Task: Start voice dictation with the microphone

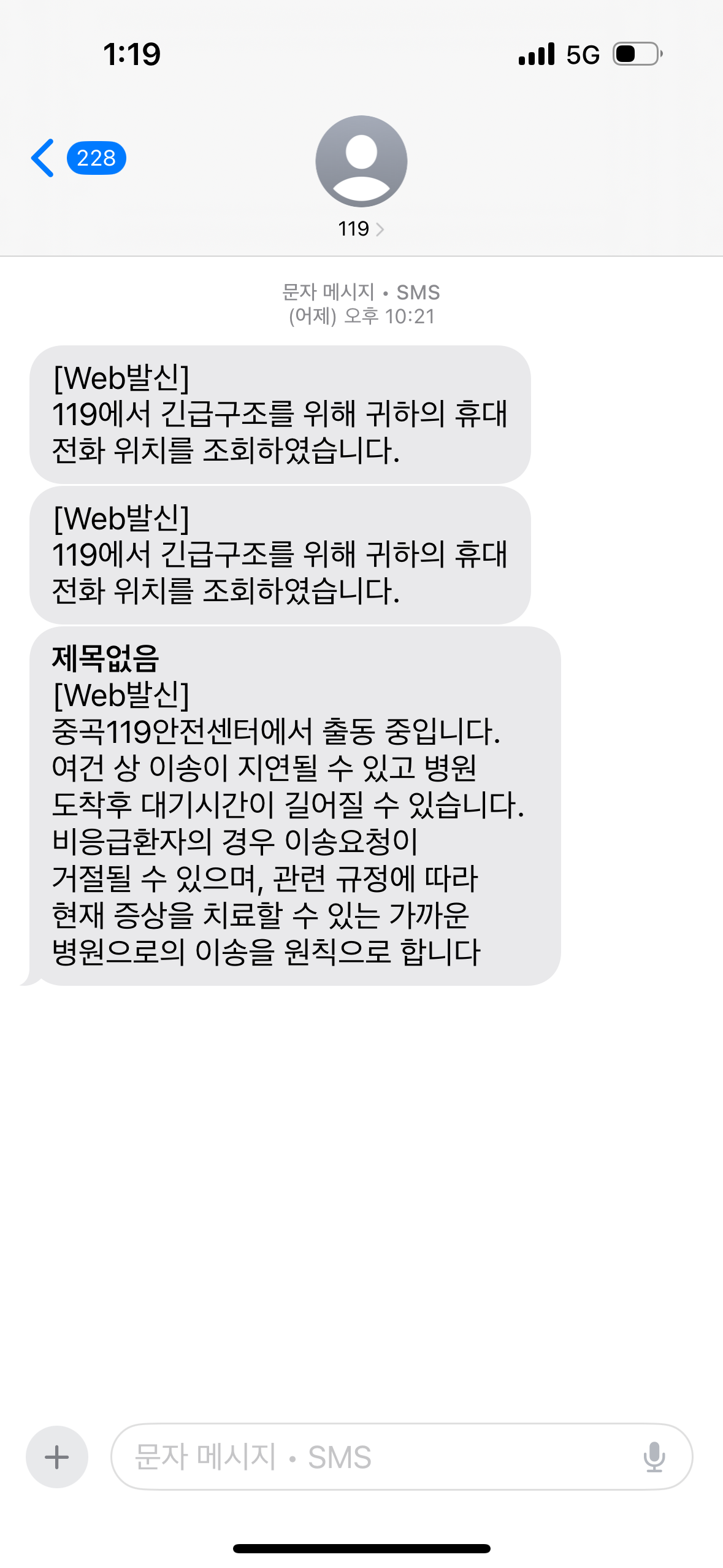Action: (x=654, y=1456)
